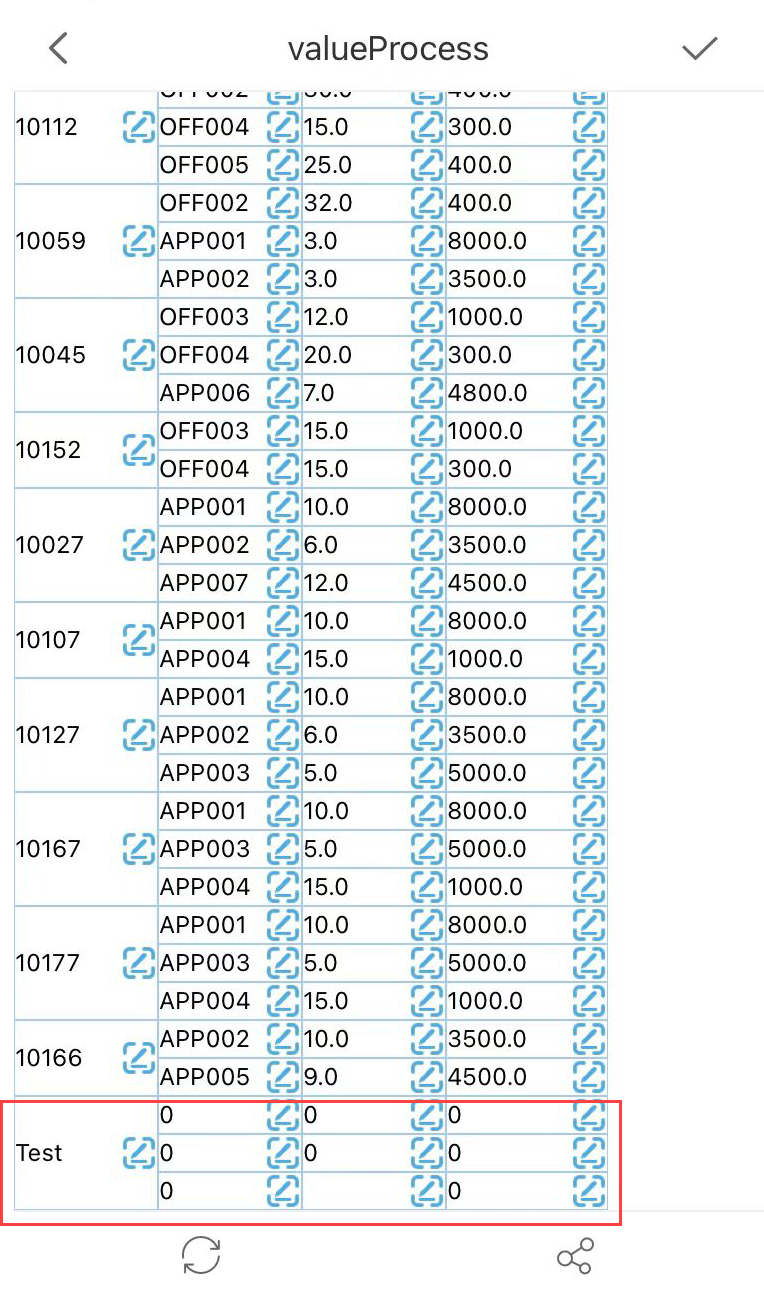
Task: Tap the edit icon next to the Test row
Action: [138, 1153]
